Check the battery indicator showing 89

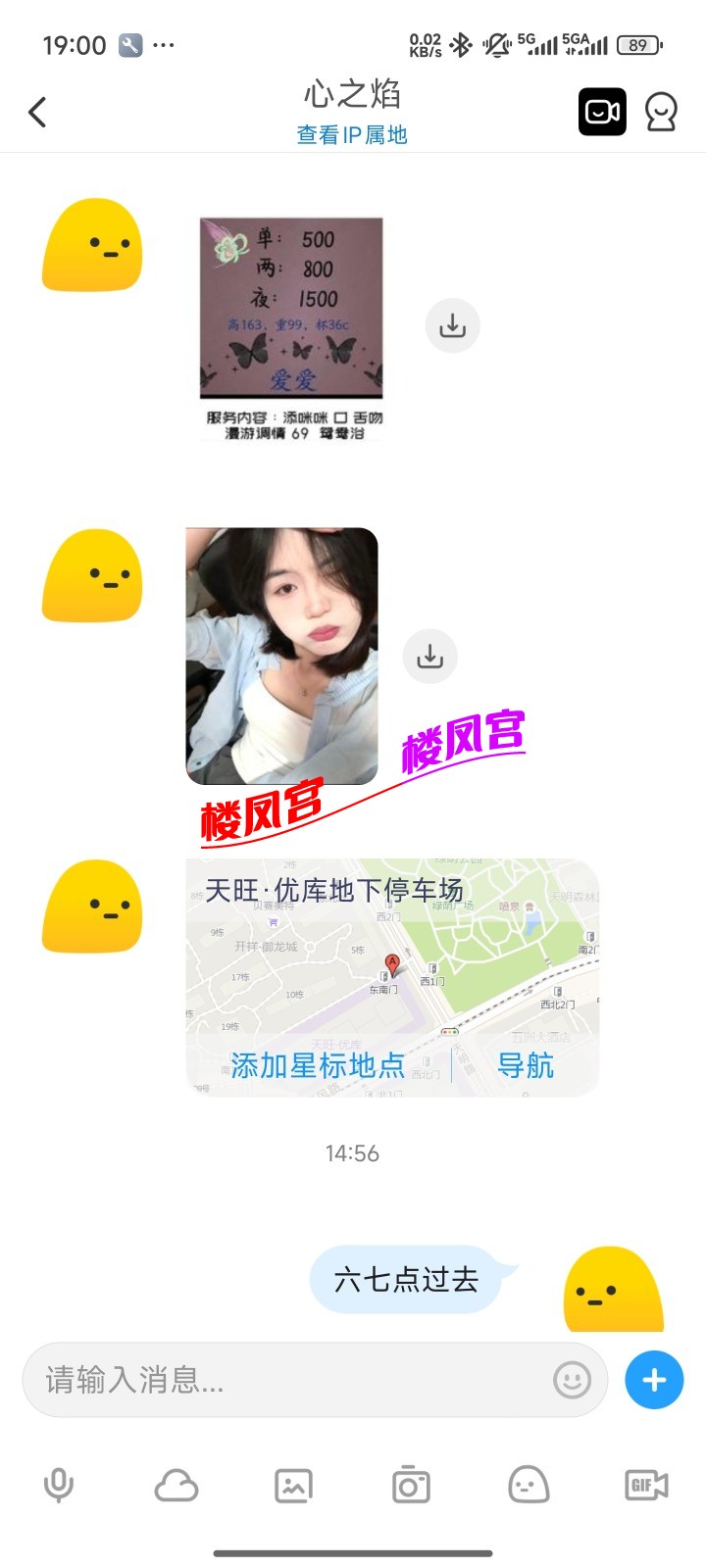pos(638,44)
